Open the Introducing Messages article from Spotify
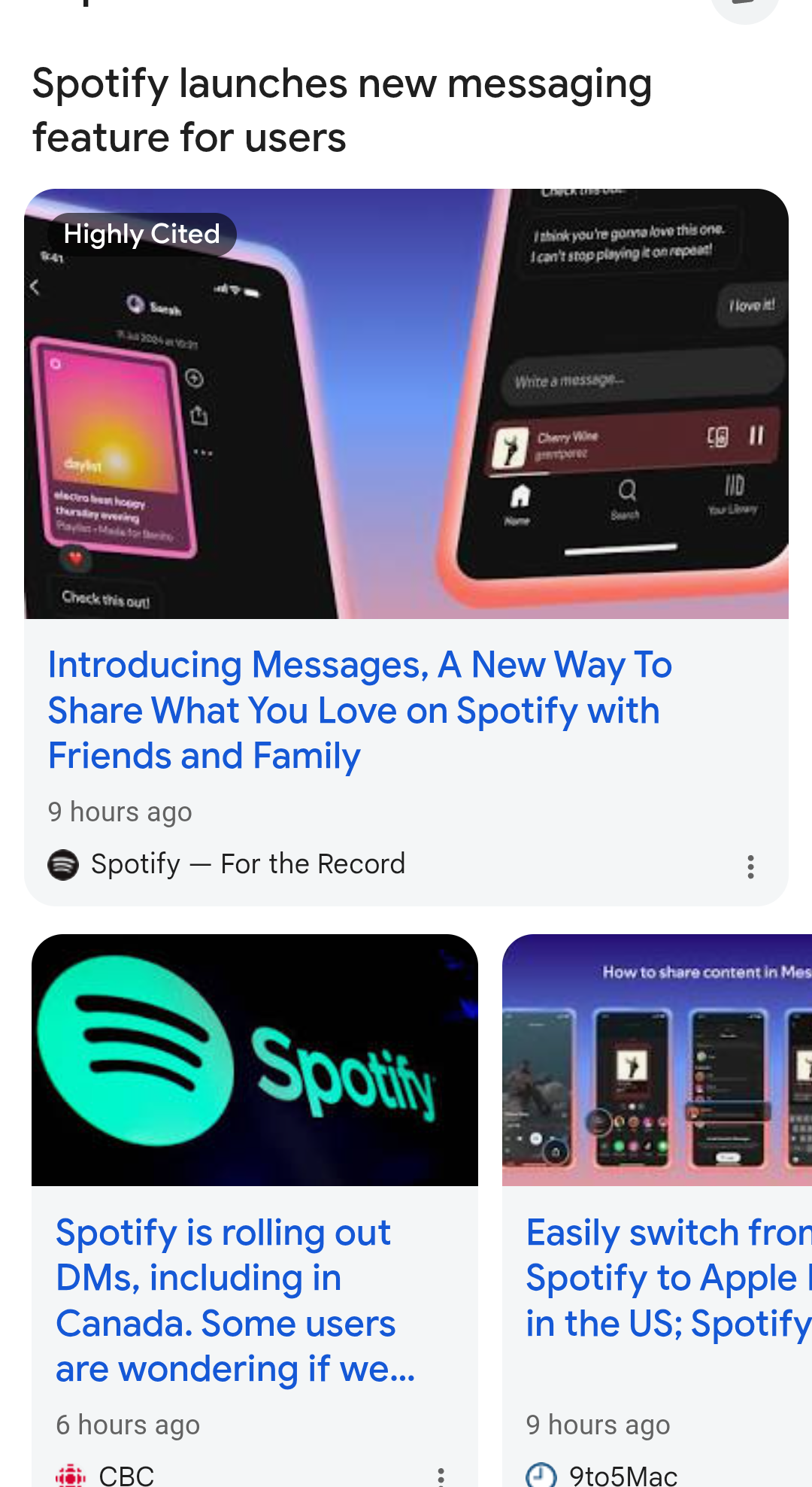 (359, 710)
